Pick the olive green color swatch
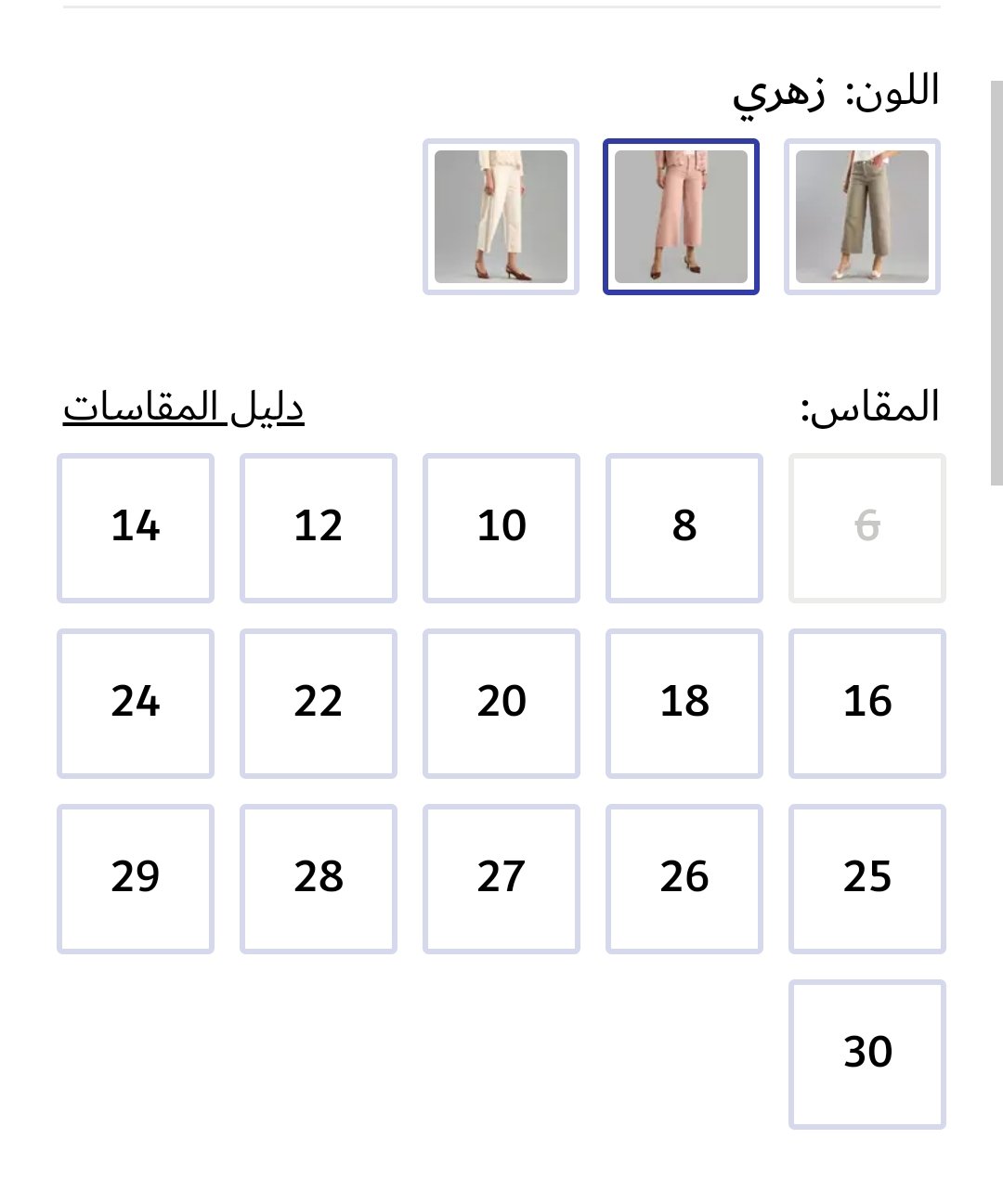This screenshot has height=1204, width=1003. [862, 216]
